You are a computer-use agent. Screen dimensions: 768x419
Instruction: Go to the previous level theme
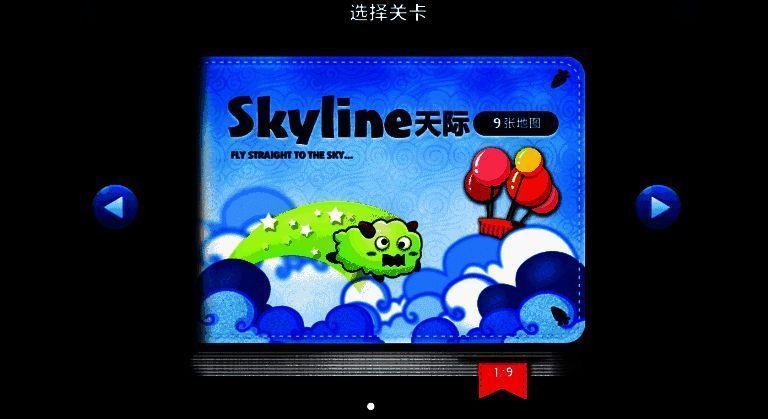114,207
